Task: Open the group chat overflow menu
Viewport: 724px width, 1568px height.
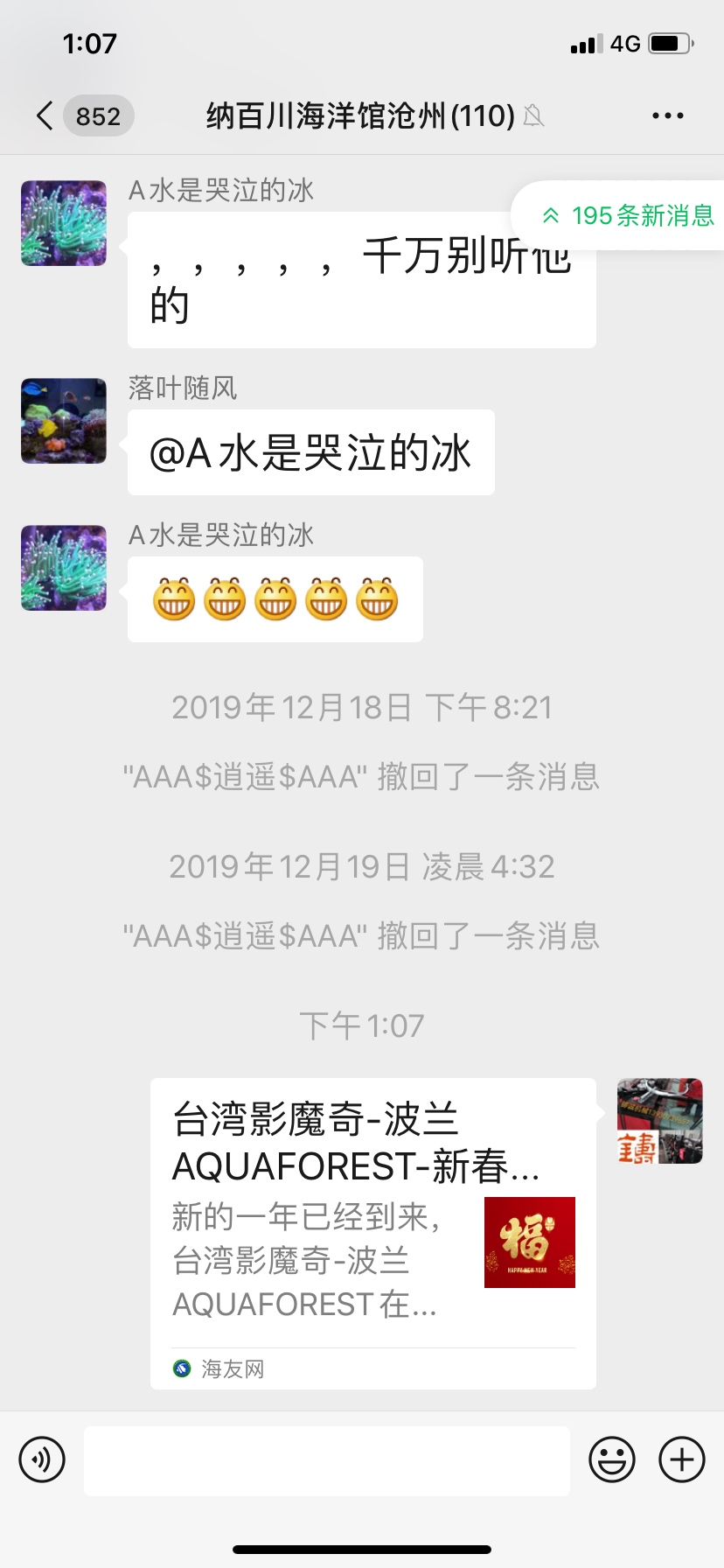Action: (x=667, y=115)
